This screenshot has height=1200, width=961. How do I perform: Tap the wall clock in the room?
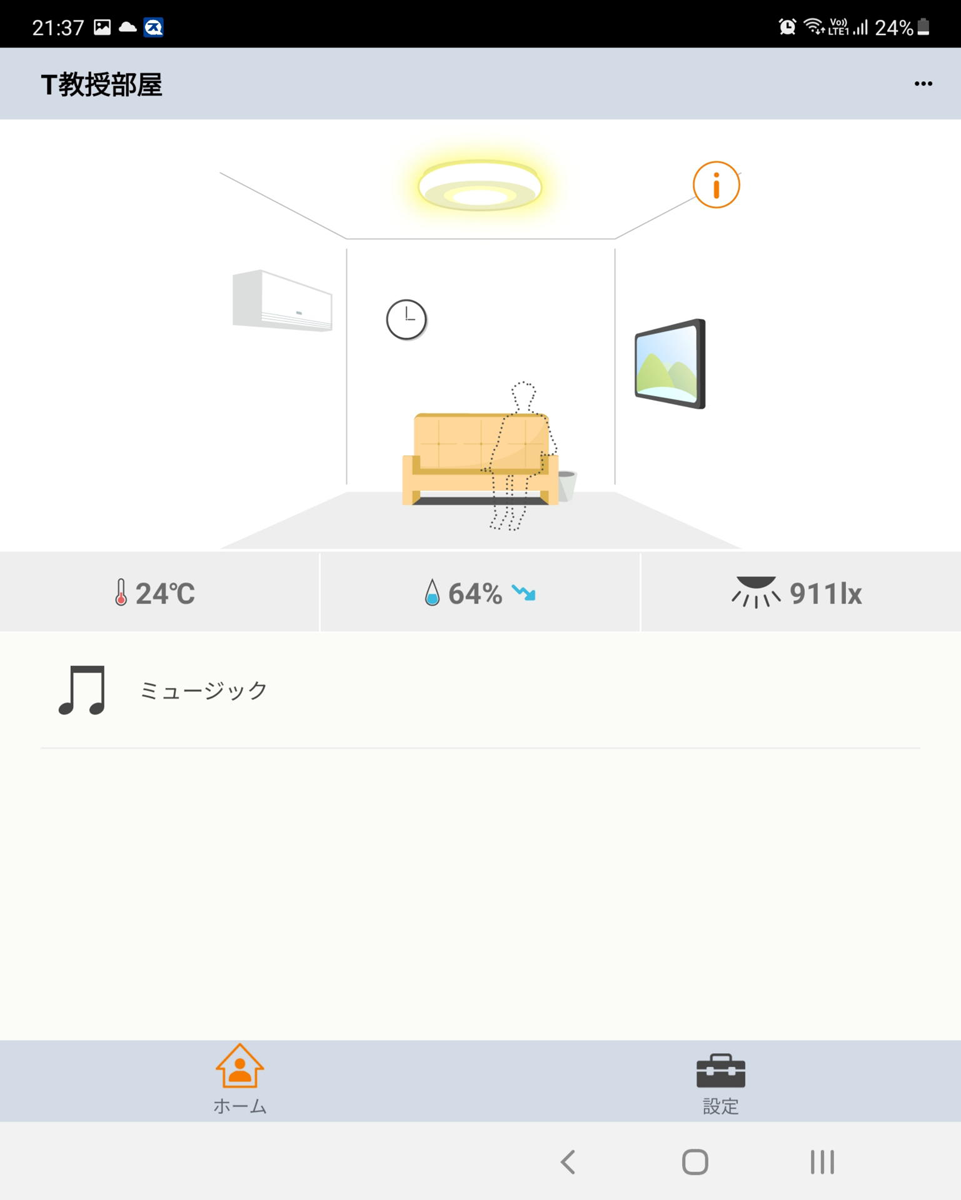(406, 319)
